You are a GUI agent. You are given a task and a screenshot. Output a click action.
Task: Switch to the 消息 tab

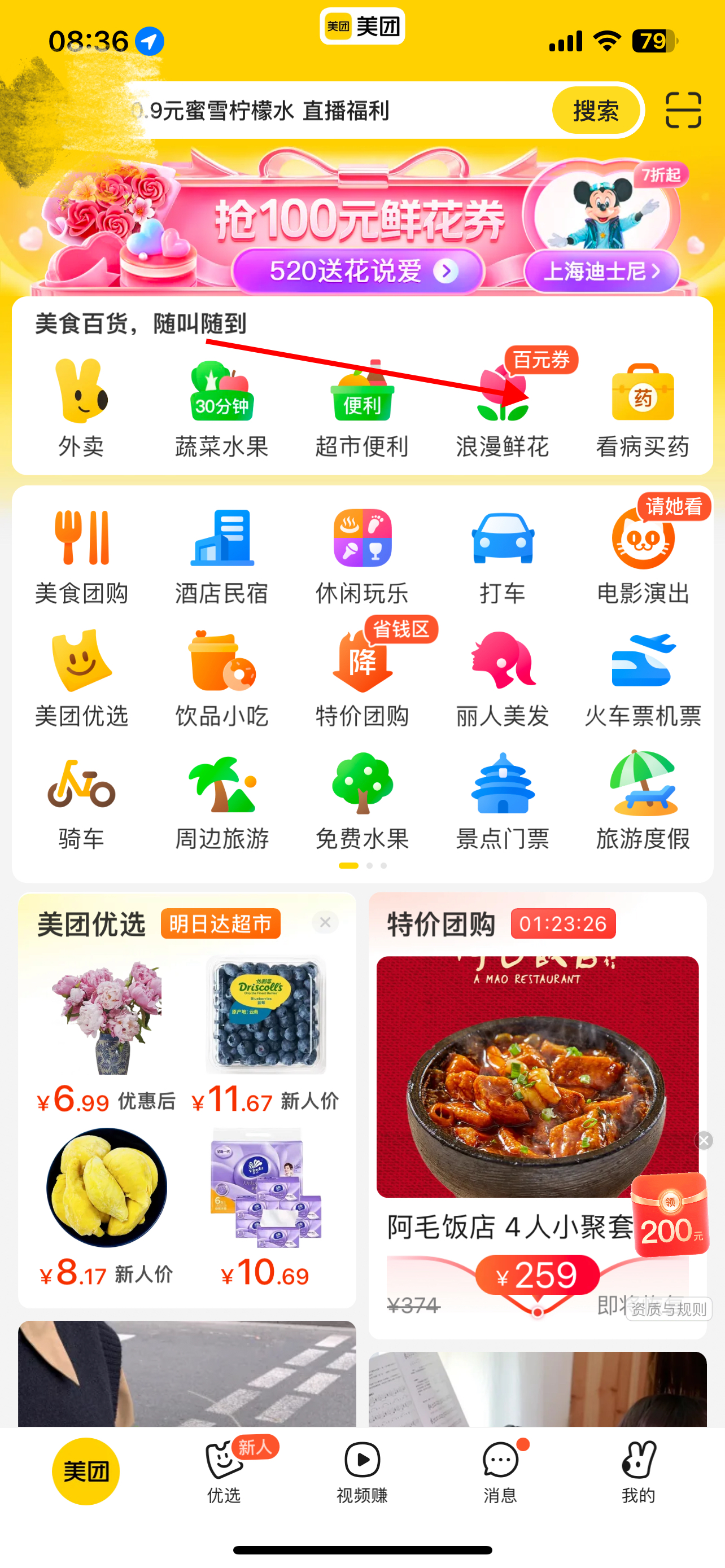[x=500, y=1472]
